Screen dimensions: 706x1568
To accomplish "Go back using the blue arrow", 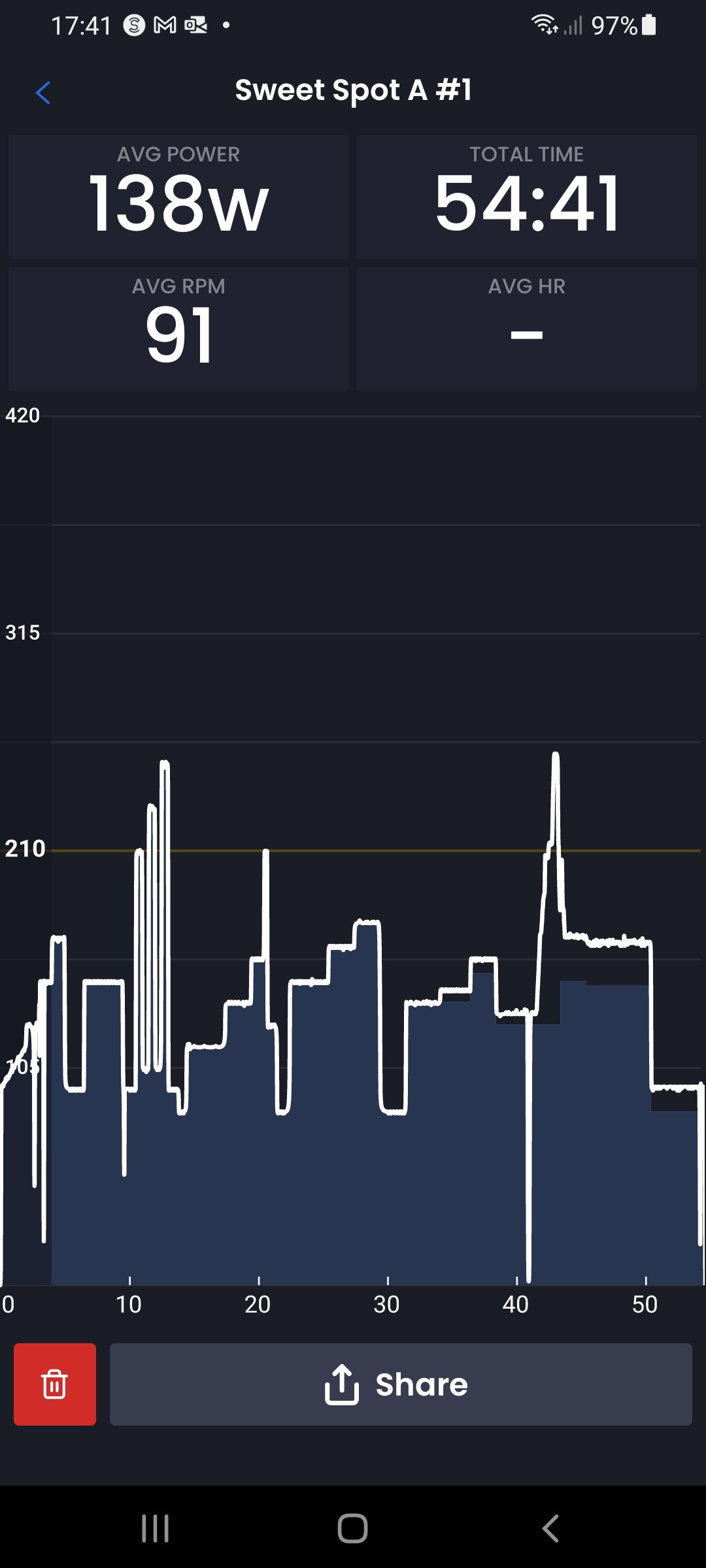I will (43, 93).
